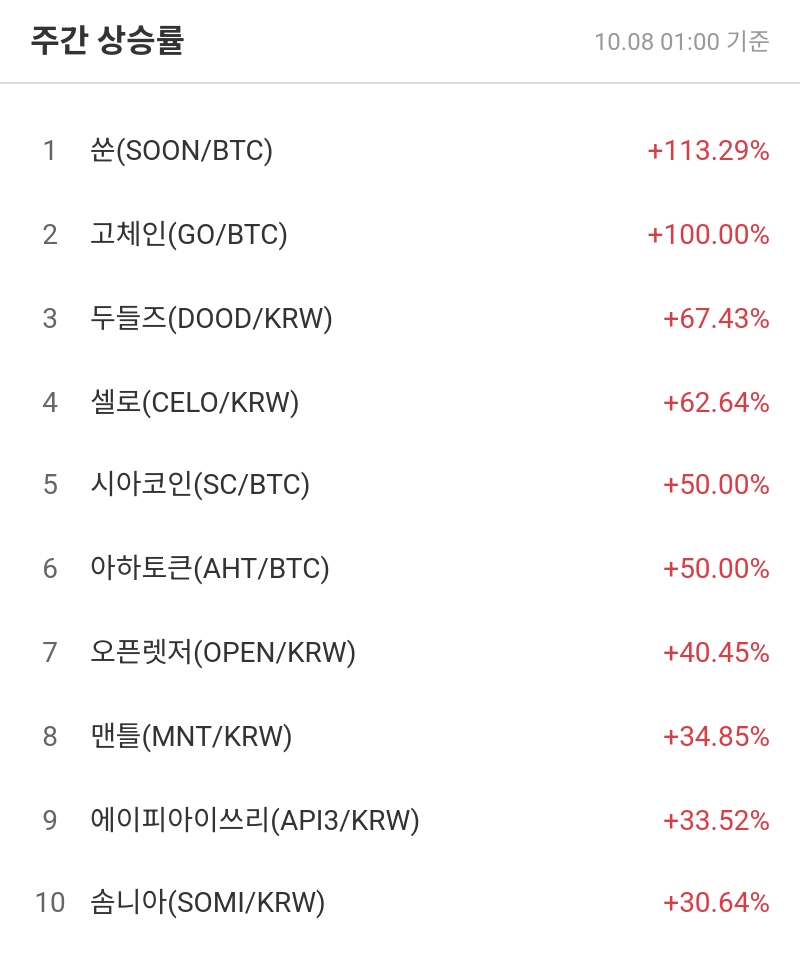Open 에이피아이쓰리(API3/KRW) row
The height and width of the screenshot is (970, 800).
[254, 821]
